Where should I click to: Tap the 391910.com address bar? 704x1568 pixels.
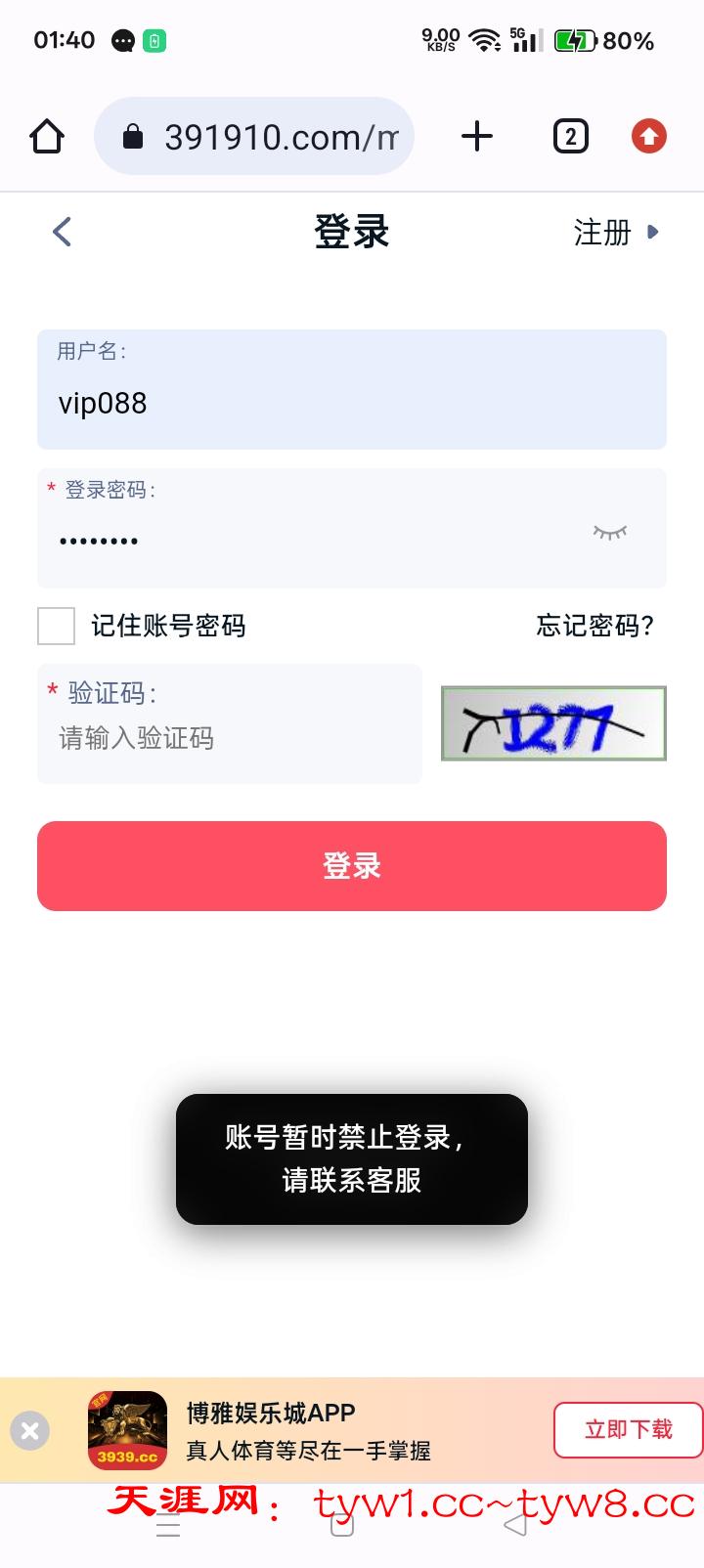pos(264,137)
